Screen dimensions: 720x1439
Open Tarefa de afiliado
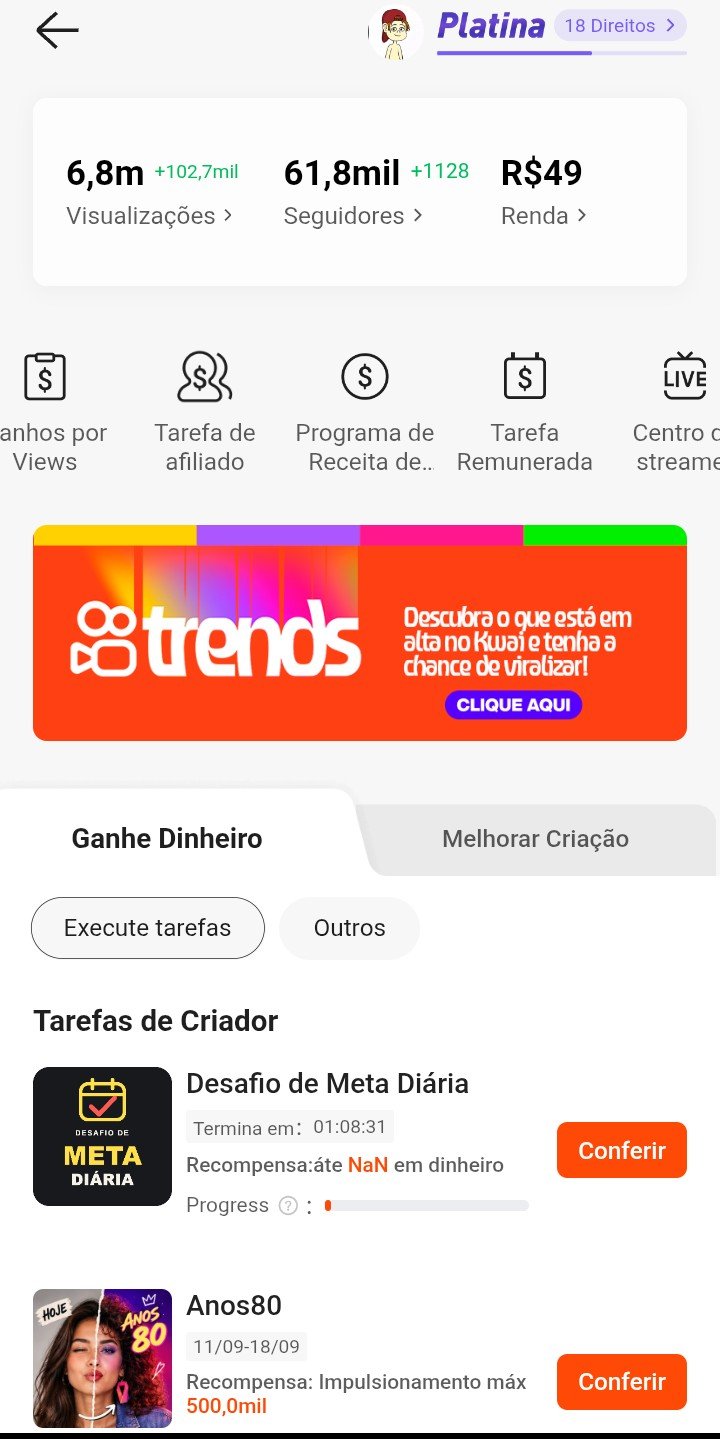point(205,412)
